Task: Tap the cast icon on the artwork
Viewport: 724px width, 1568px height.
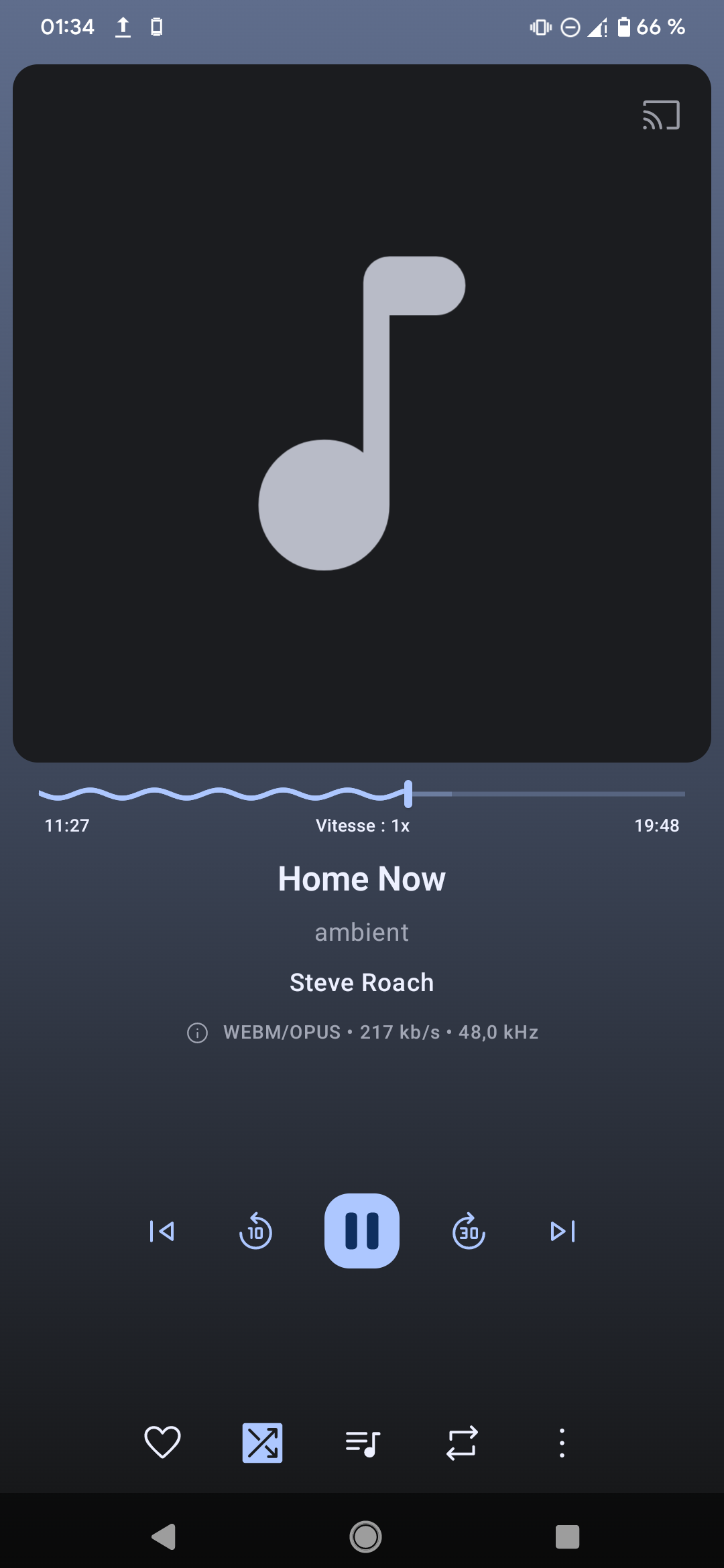Action: point(661,115)
